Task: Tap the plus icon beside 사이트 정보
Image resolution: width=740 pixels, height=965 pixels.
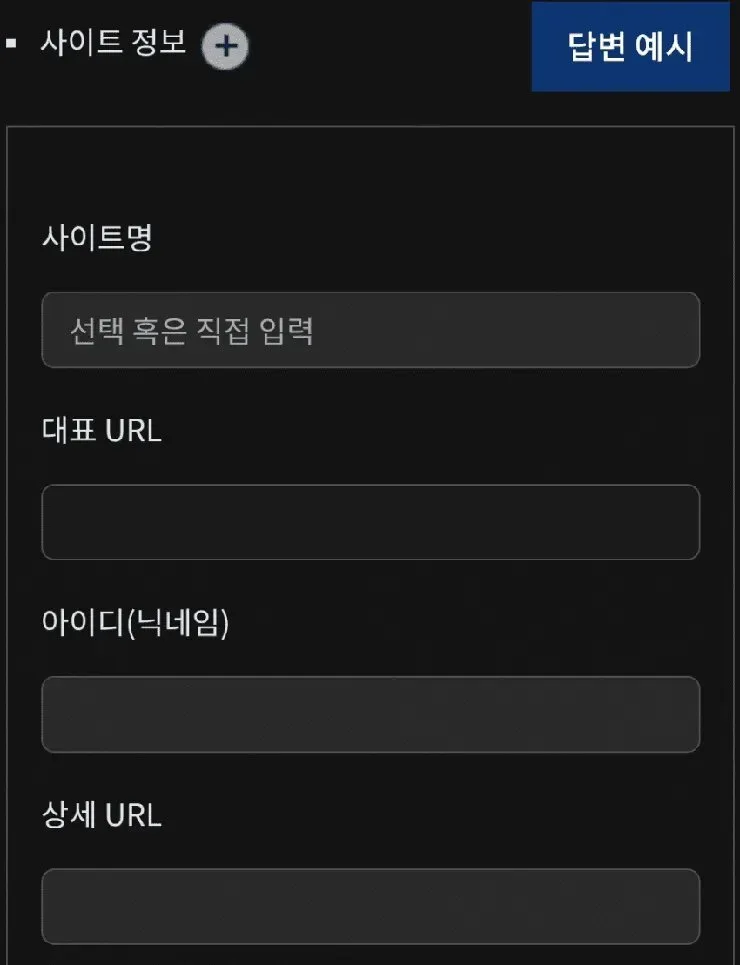Action: click(225, 47)
